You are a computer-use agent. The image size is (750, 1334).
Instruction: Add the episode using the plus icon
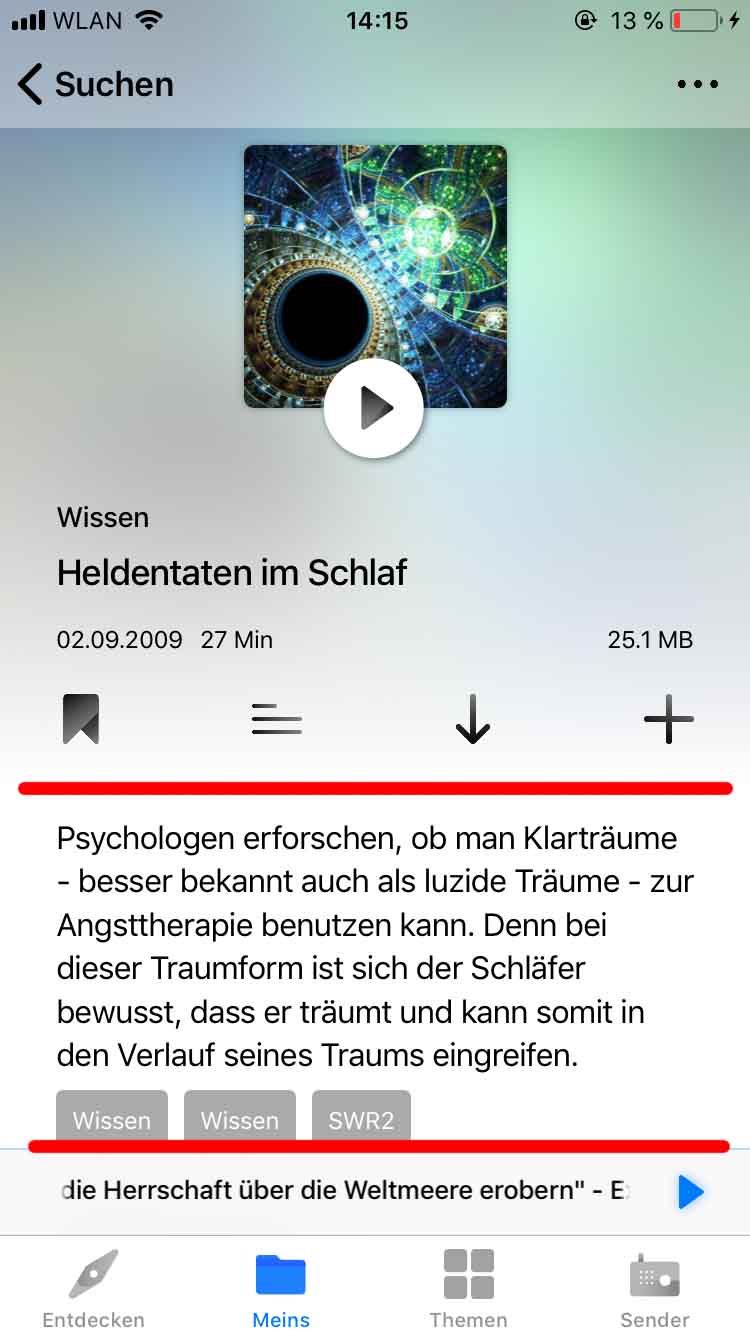(668, 719)
